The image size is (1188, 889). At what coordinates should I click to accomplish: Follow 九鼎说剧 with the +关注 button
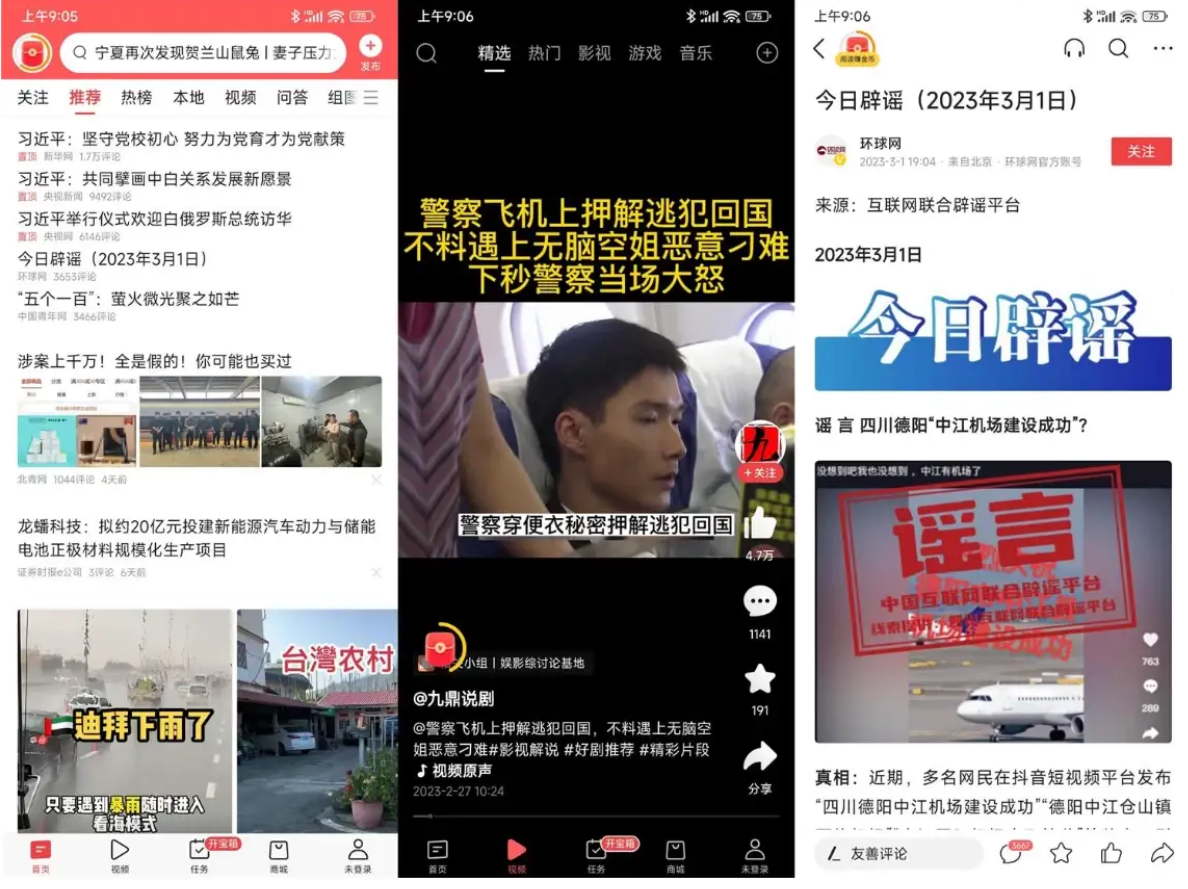760,472
